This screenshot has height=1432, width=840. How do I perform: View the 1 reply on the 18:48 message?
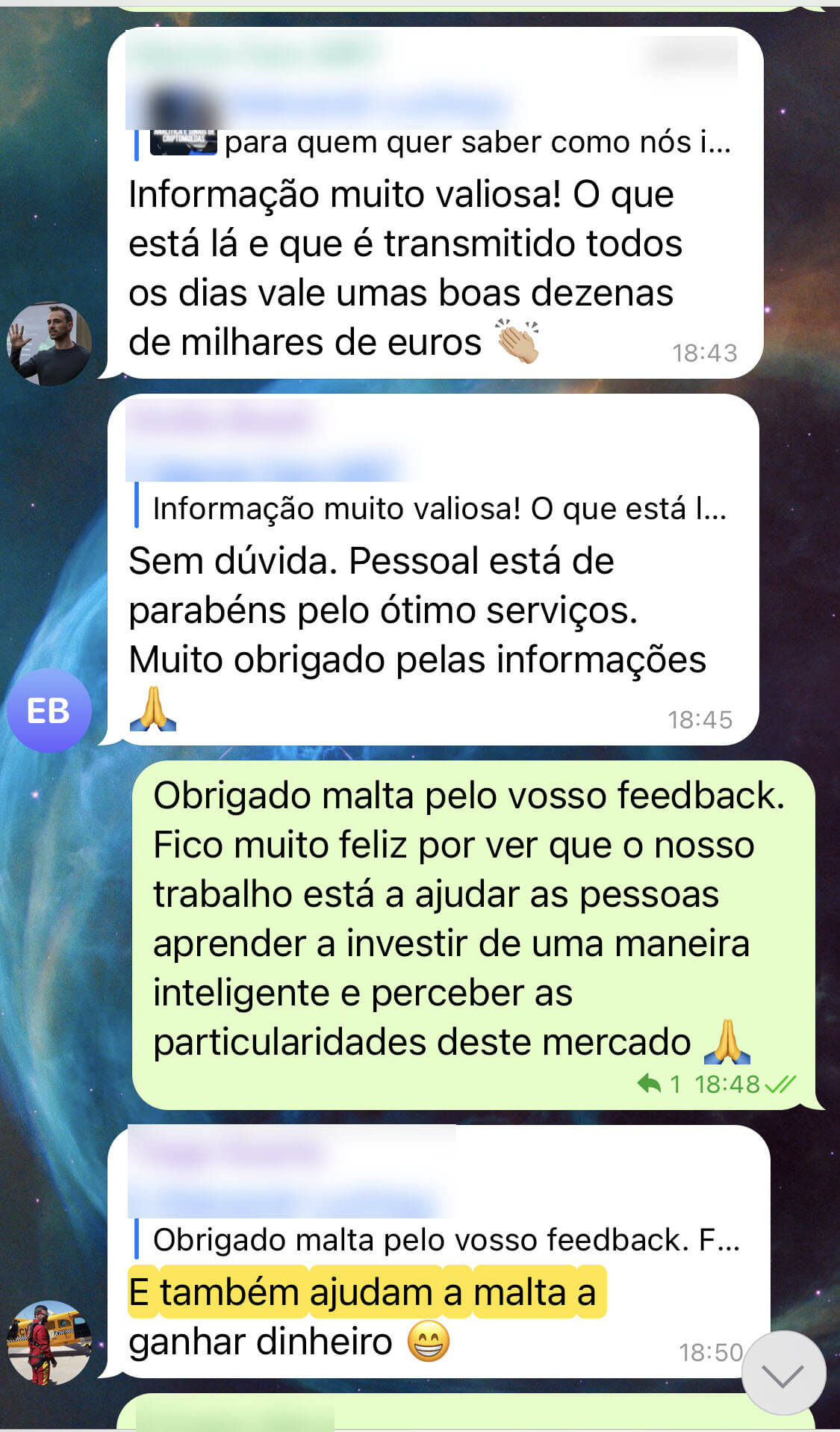click(659, 1083)
